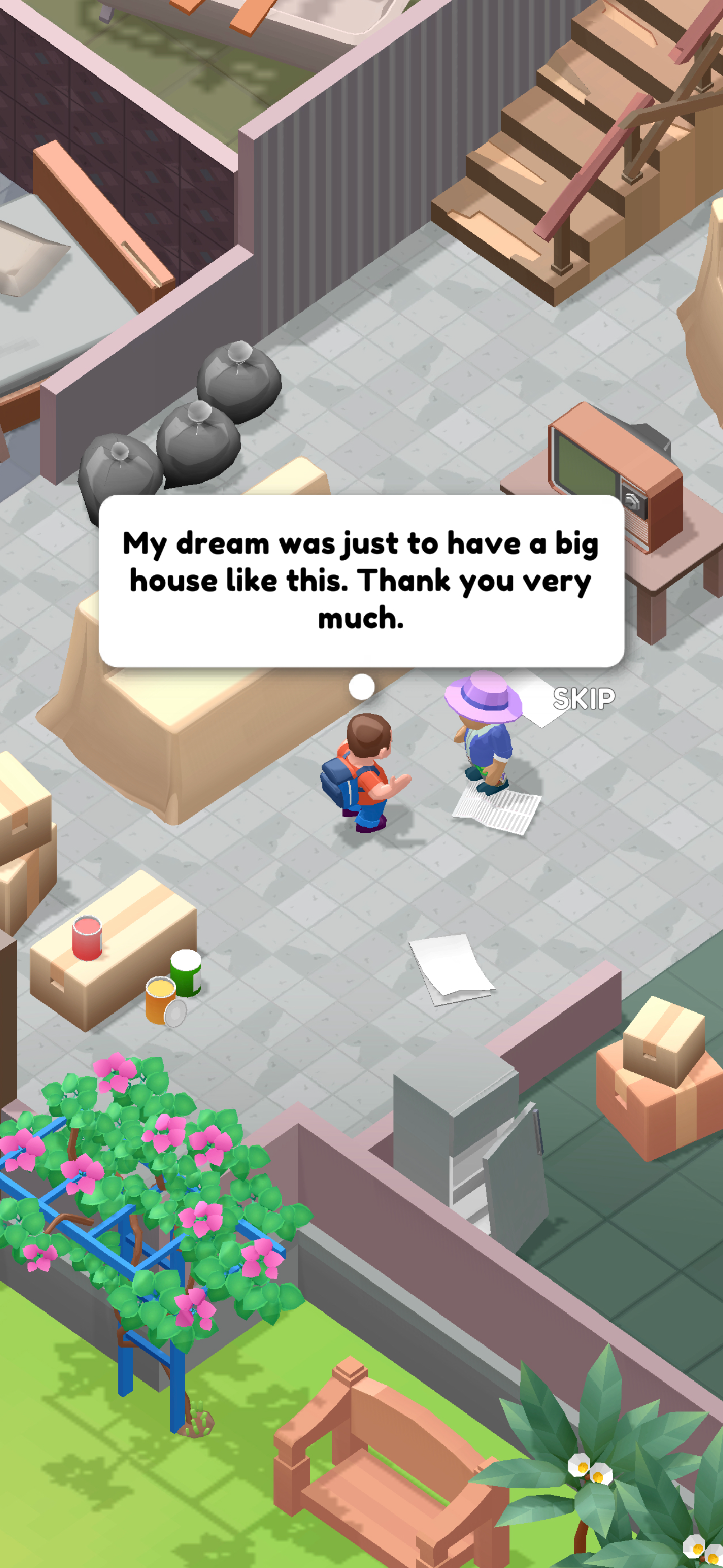
Task: Skip the dialogue cutscene
Action: pyautogui.click(x=583, y=698)
